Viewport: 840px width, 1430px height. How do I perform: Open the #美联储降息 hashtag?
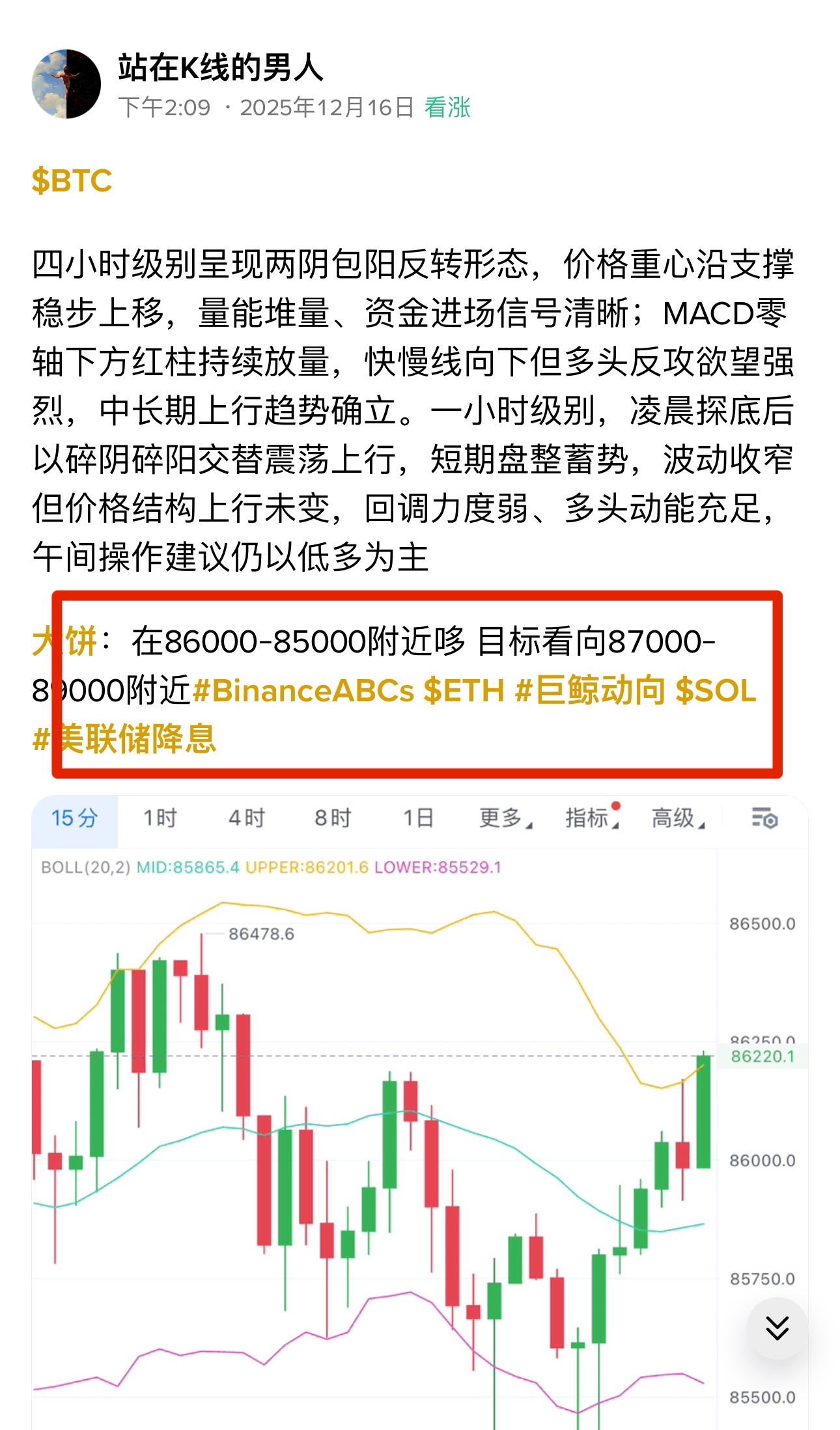pyautogui.click(x=124, y=738)
